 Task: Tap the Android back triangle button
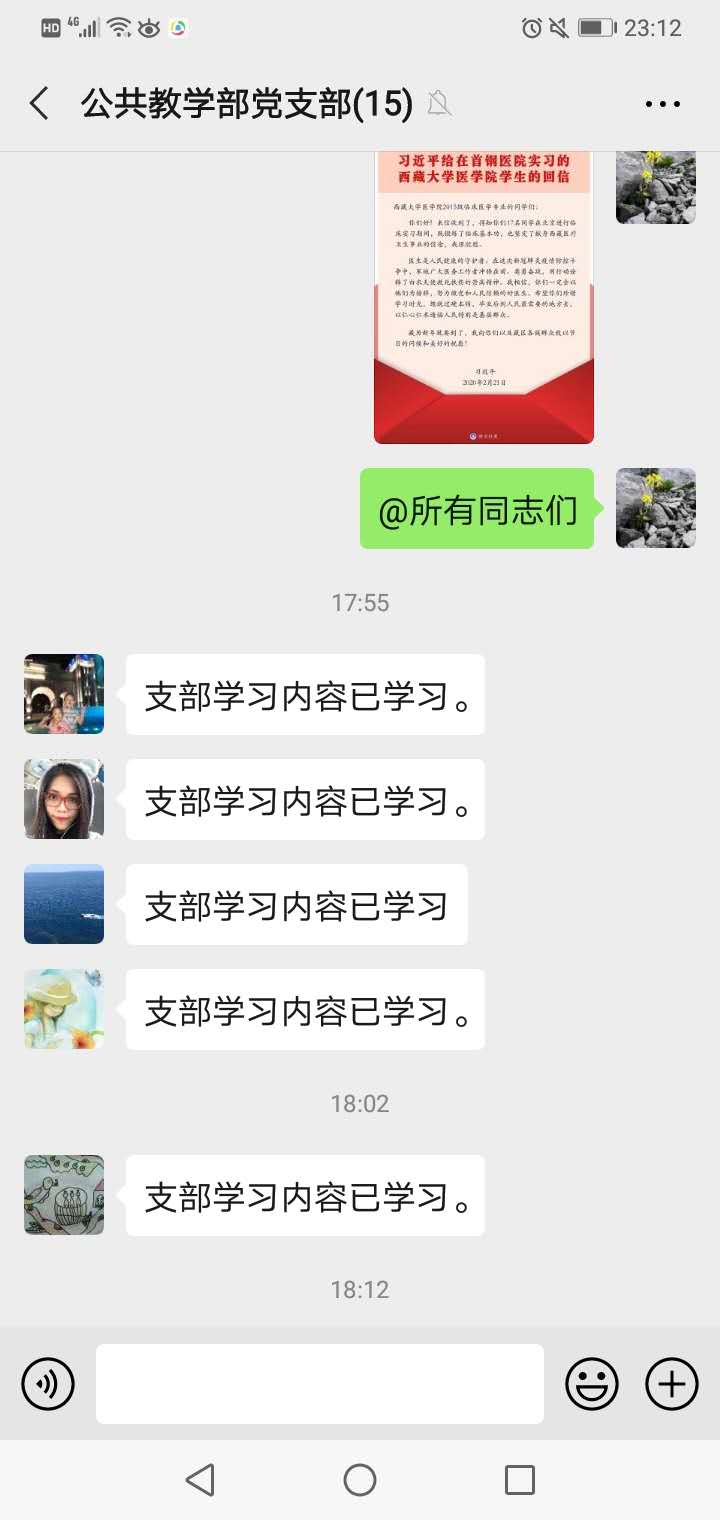coord(201,1479)
